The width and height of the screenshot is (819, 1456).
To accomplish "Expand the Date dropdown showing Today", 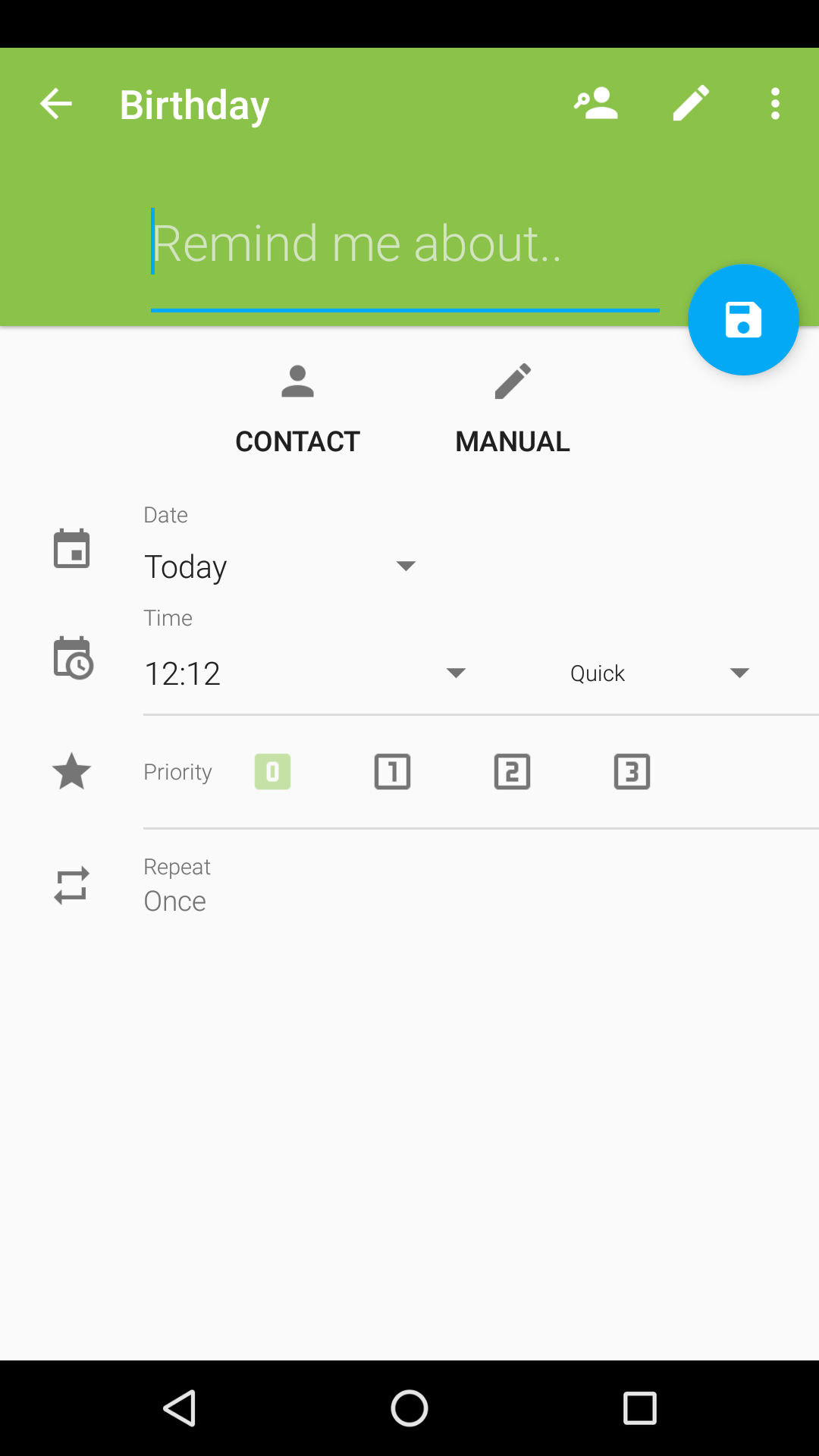I will tap(281, 566).
